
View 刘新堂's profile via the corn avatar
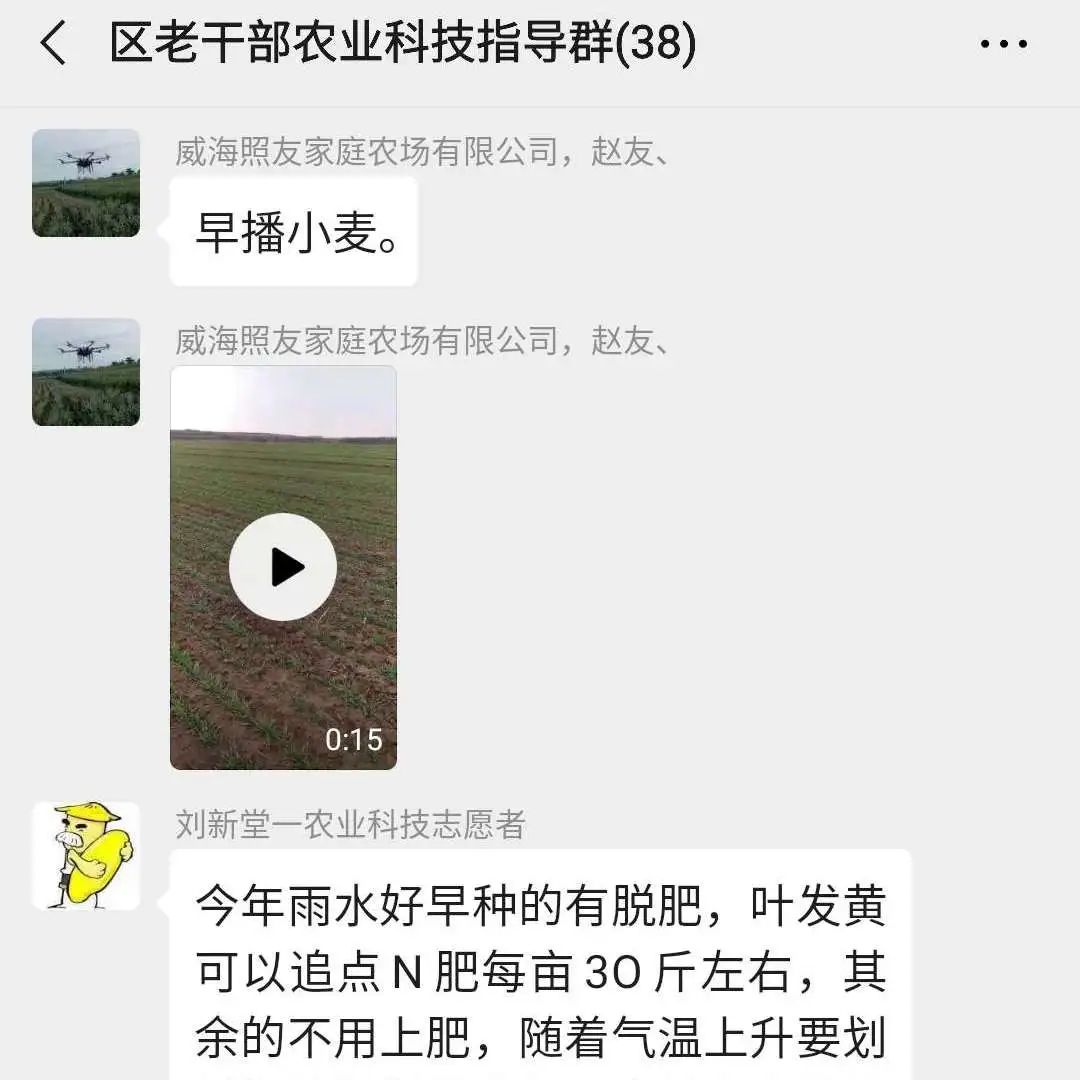(x=86, y=855)
